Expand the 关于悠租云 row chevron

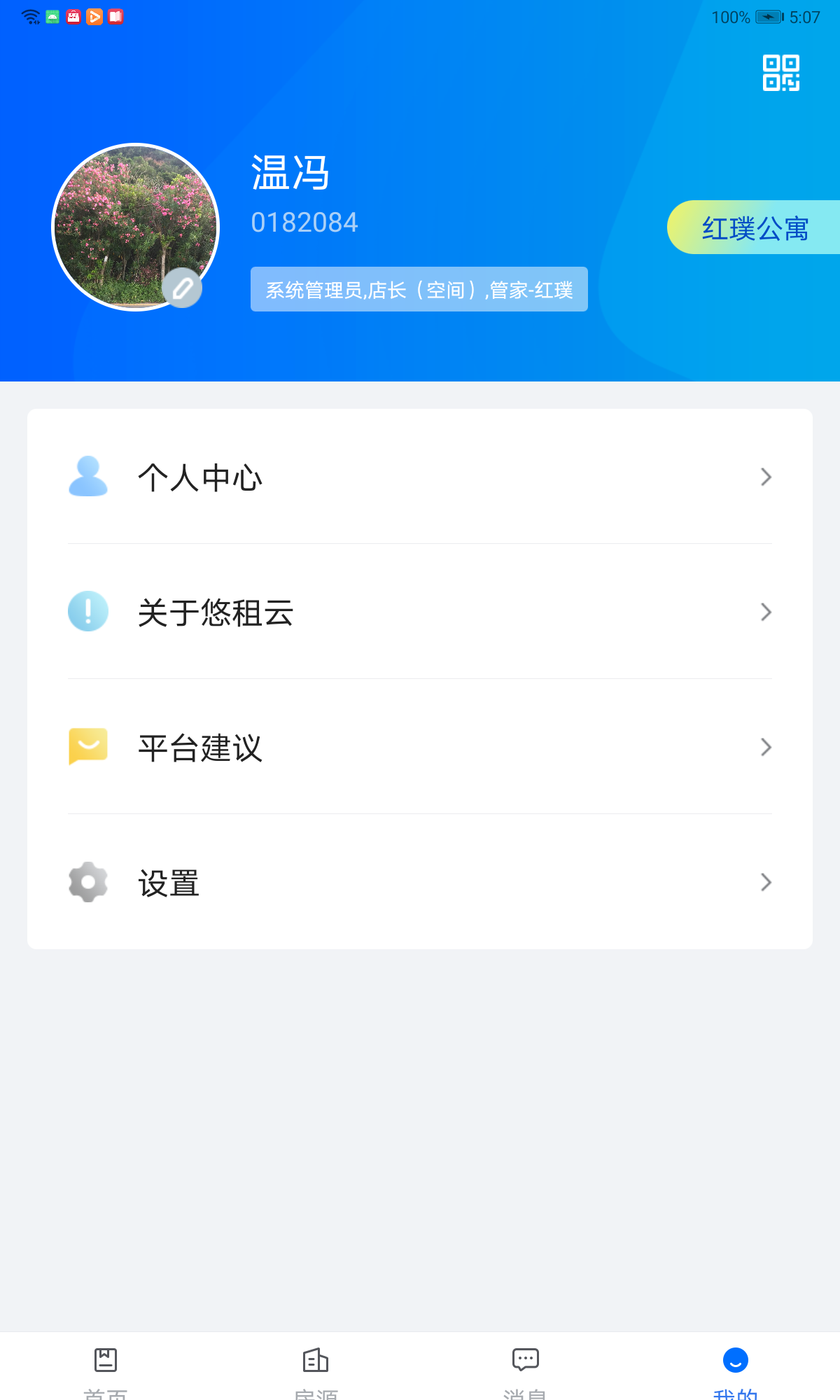pyautogui.click(x=767, y=612)
